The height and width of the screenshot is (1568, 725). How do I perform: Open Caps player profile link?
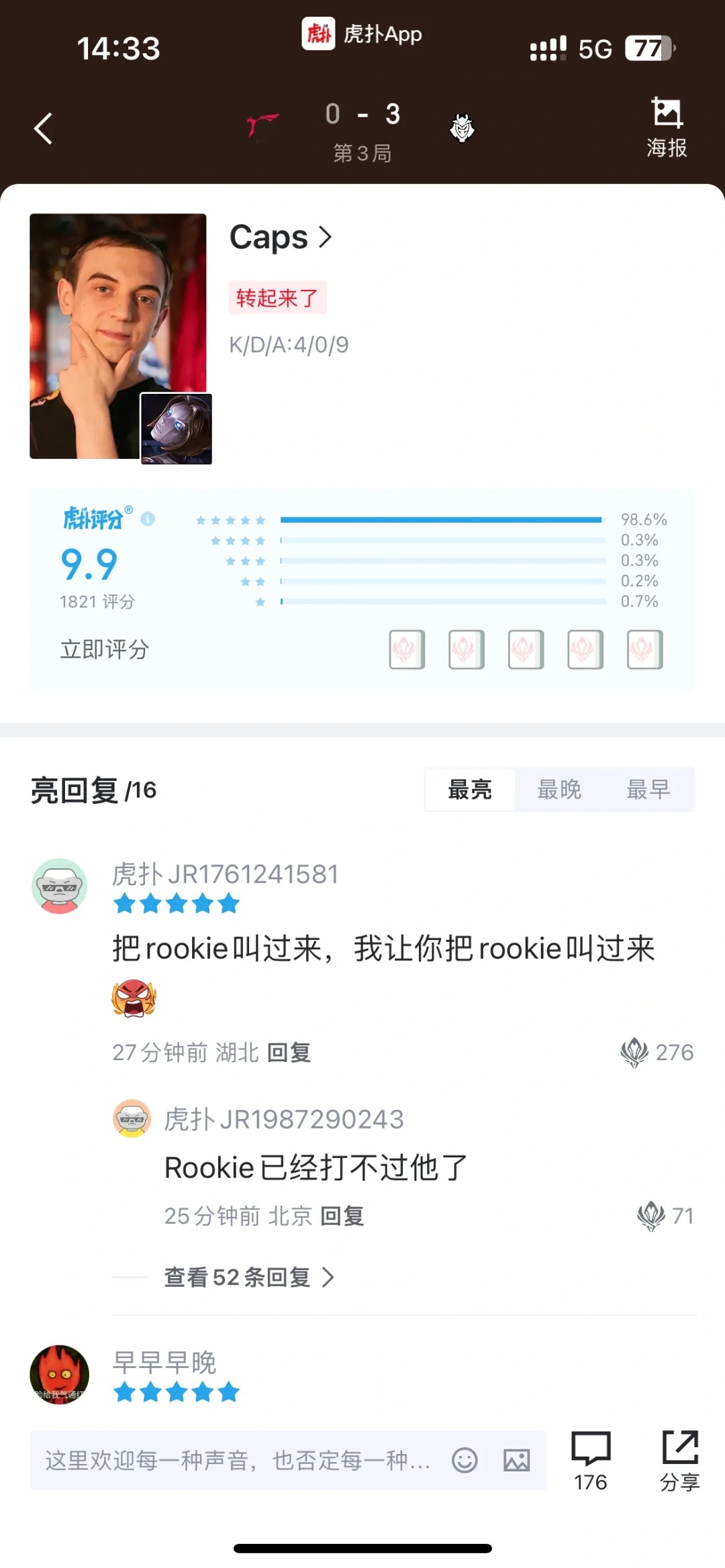click(281, 237)
